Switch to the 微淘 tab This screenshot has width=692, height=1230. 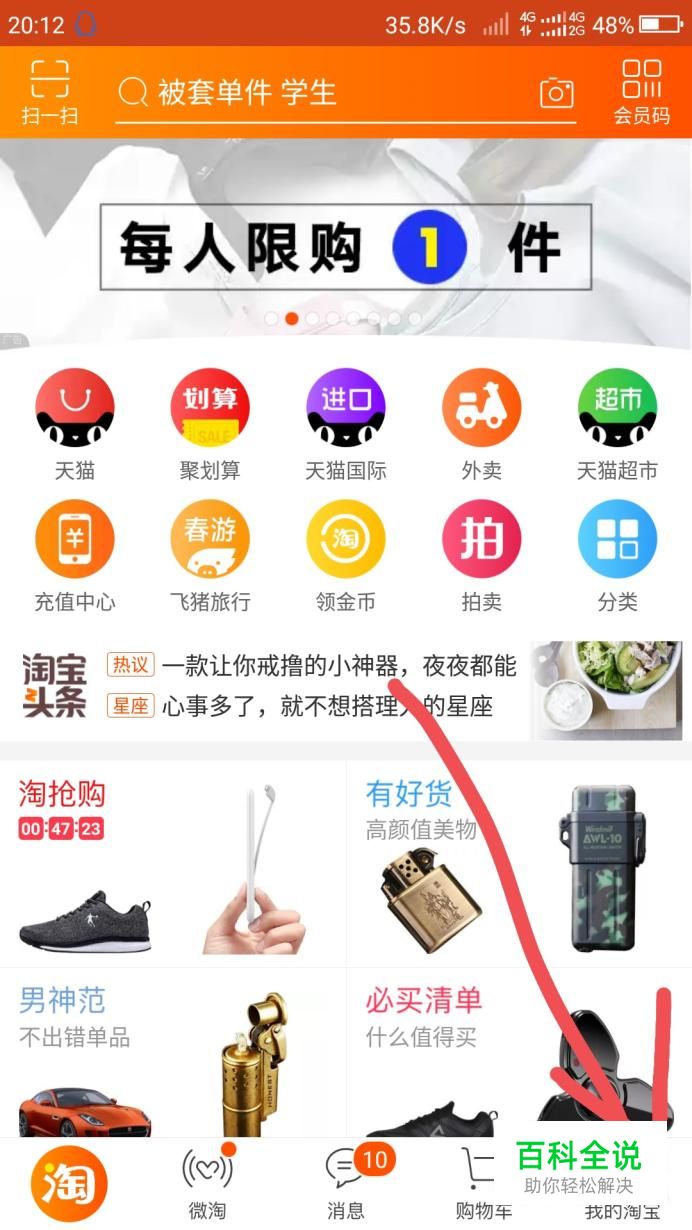207,1184
